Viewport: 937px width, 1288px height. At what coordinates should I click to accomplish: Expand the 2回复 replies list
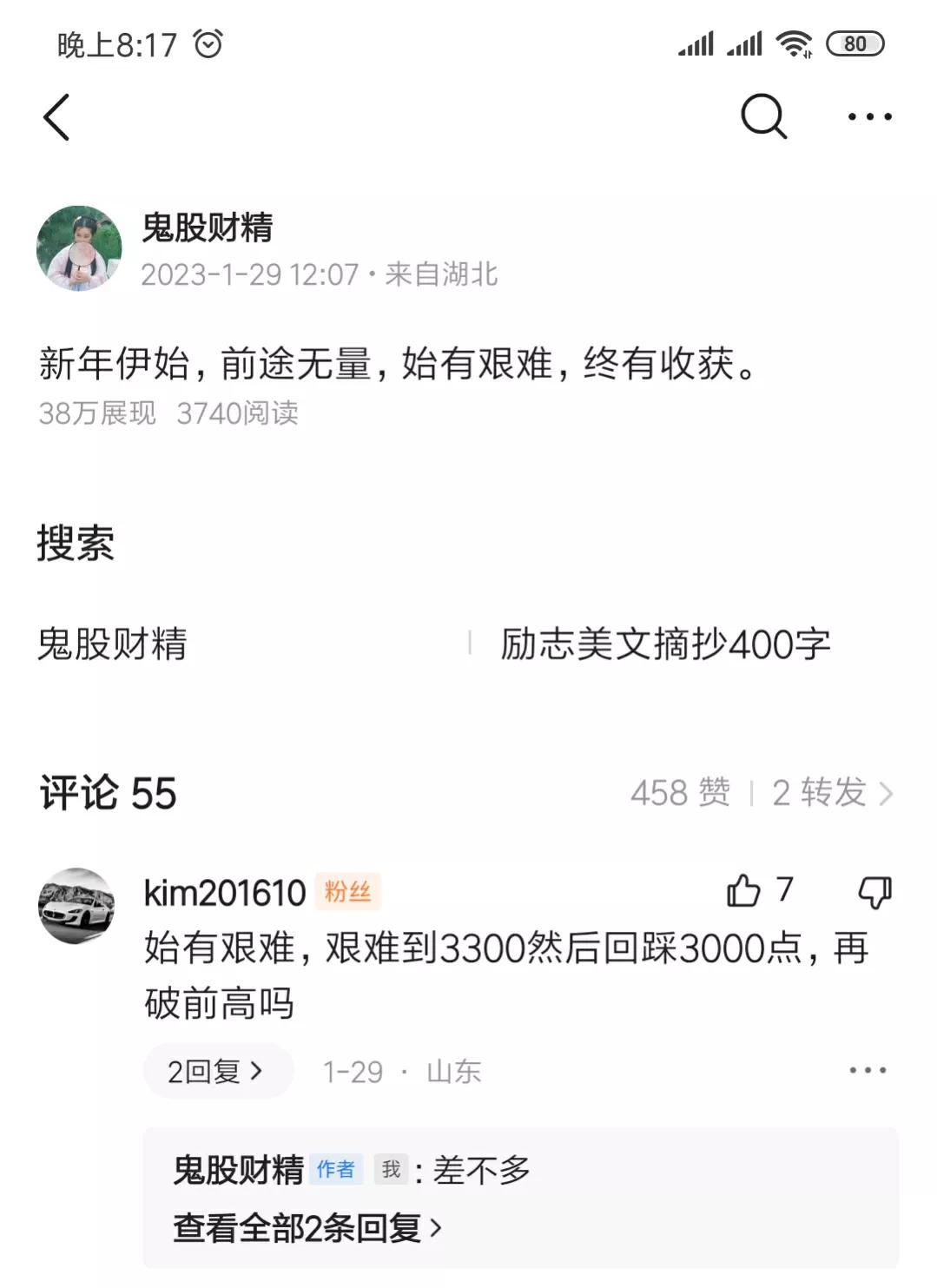tap(217, 1070)
